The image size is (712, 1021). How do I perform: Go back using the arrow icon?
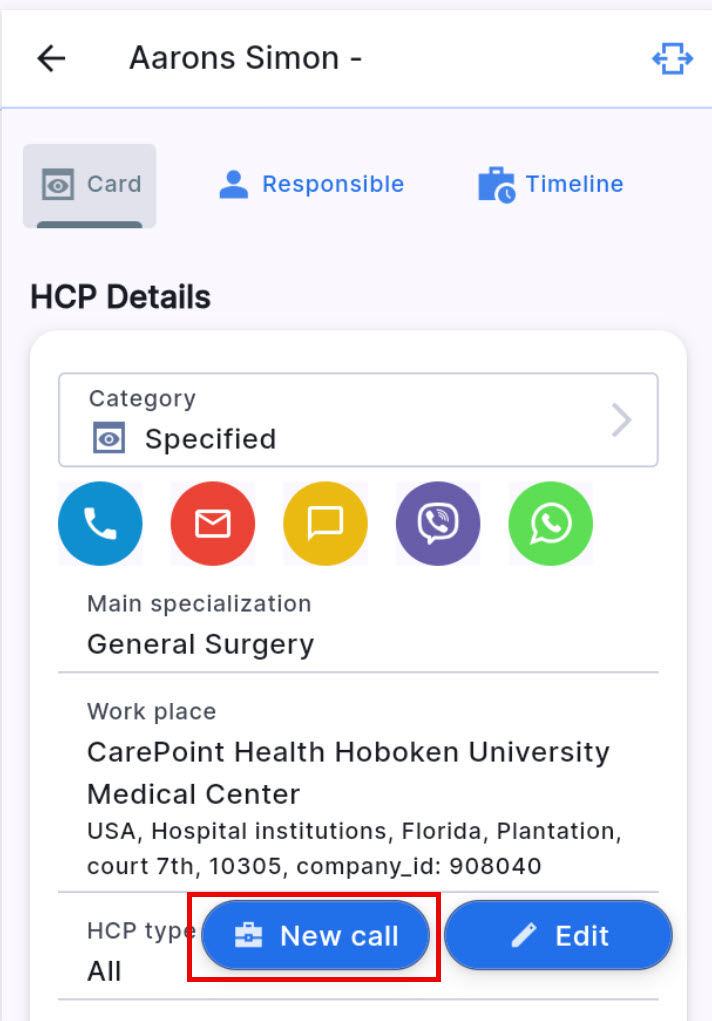(51, 59)
